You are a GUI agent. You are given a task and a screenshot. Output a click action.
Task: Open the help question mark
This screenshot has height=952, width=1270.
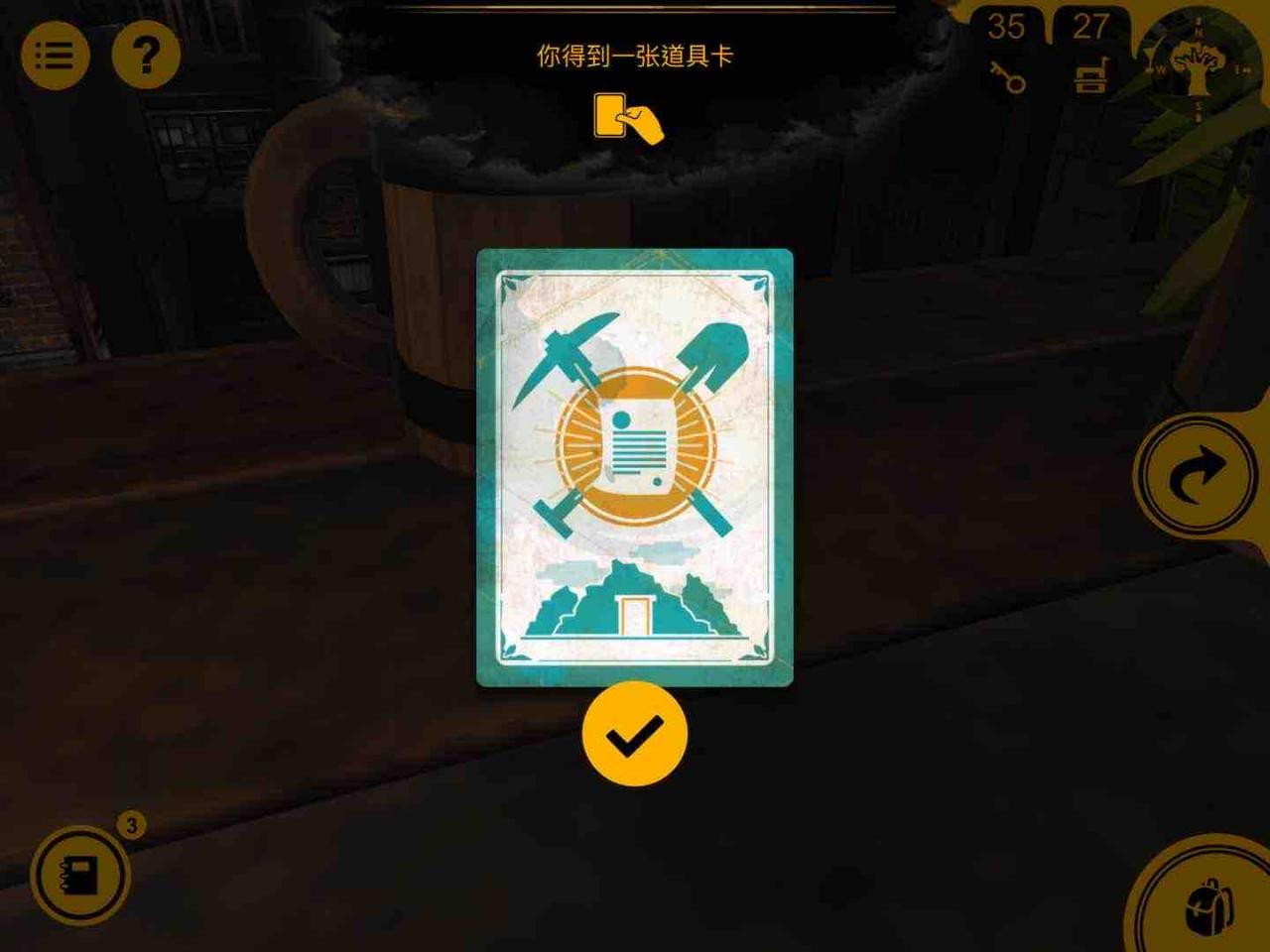pos(146,56)
